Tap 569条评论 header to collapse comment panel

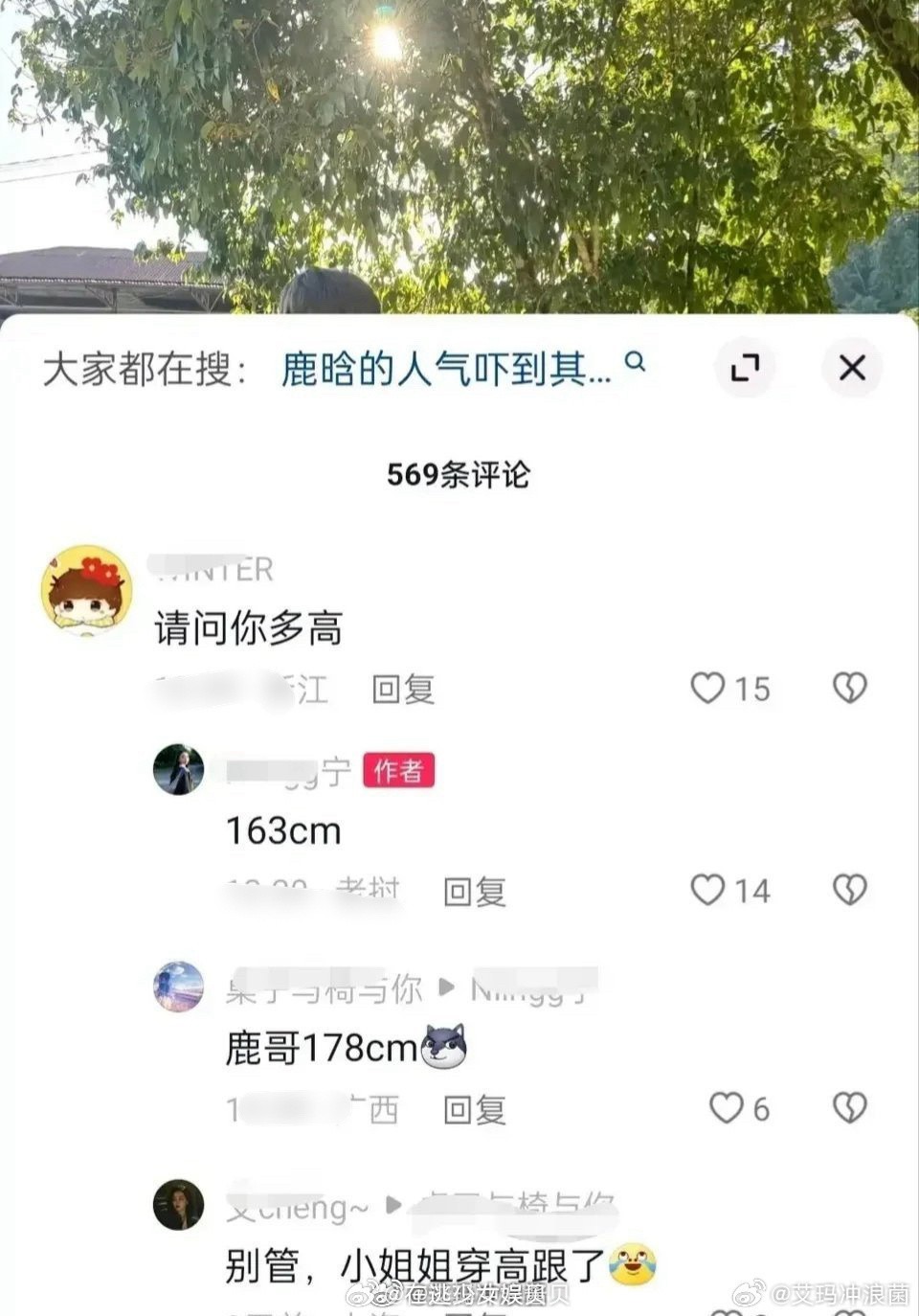(x=459, y=471)
